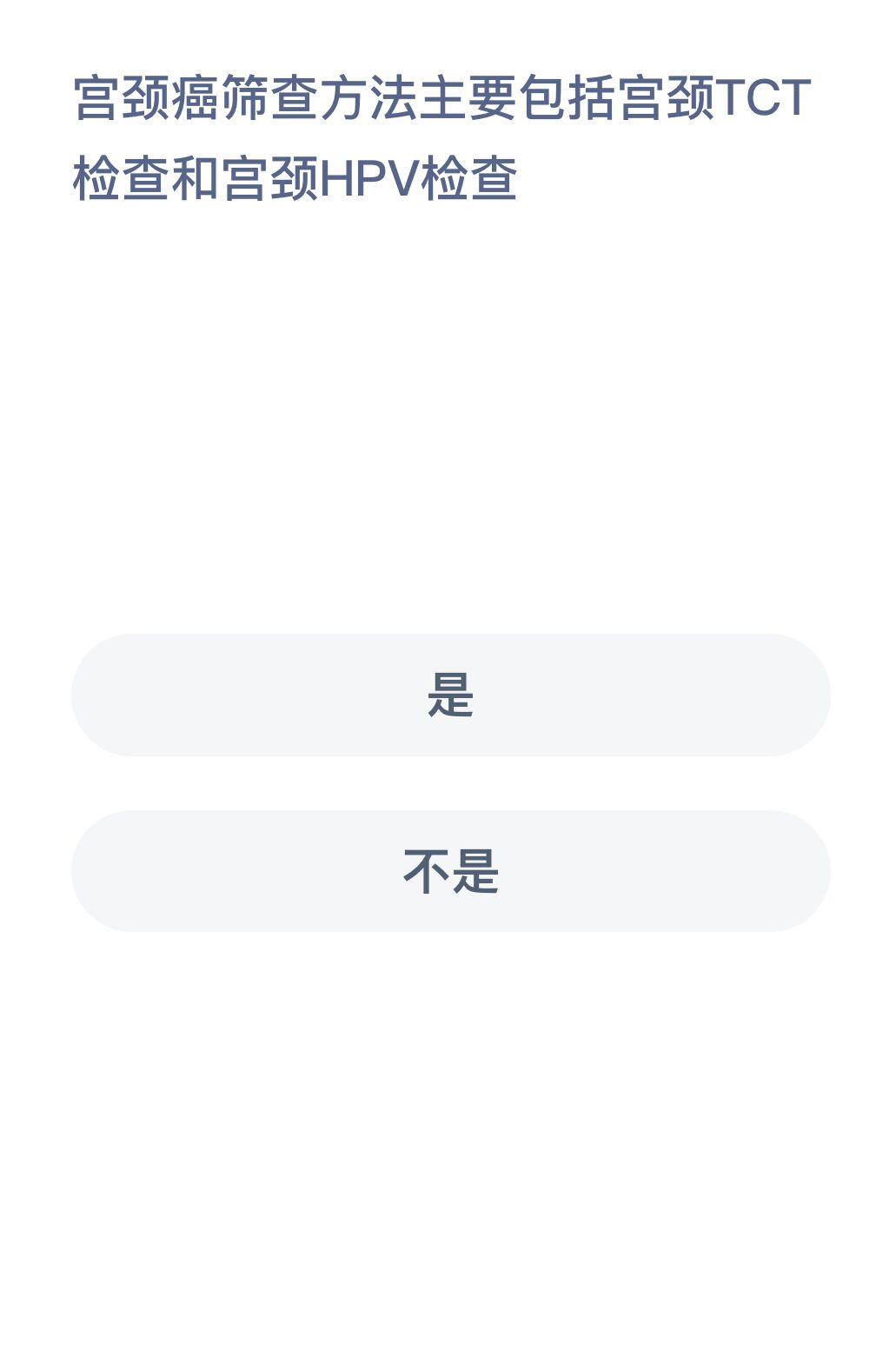Choose the 不是 answer option

[x=450, y=871]
